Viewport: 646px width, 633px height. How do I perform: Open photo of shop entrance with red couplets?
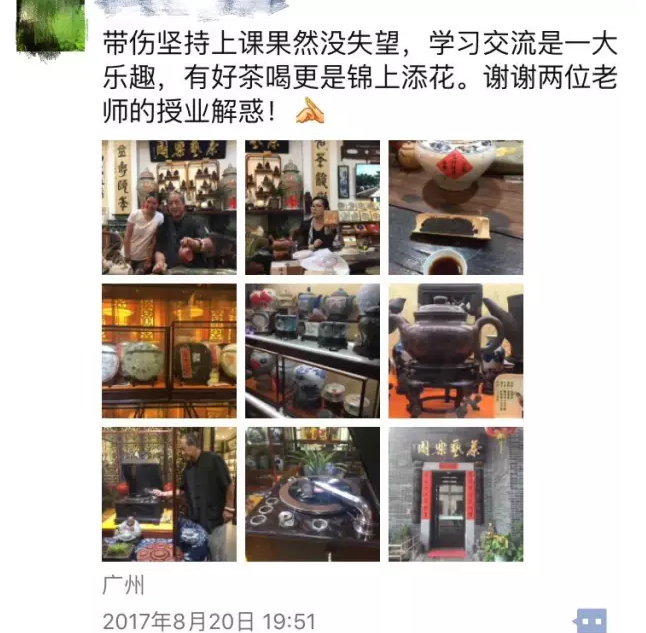pos(455,493)
